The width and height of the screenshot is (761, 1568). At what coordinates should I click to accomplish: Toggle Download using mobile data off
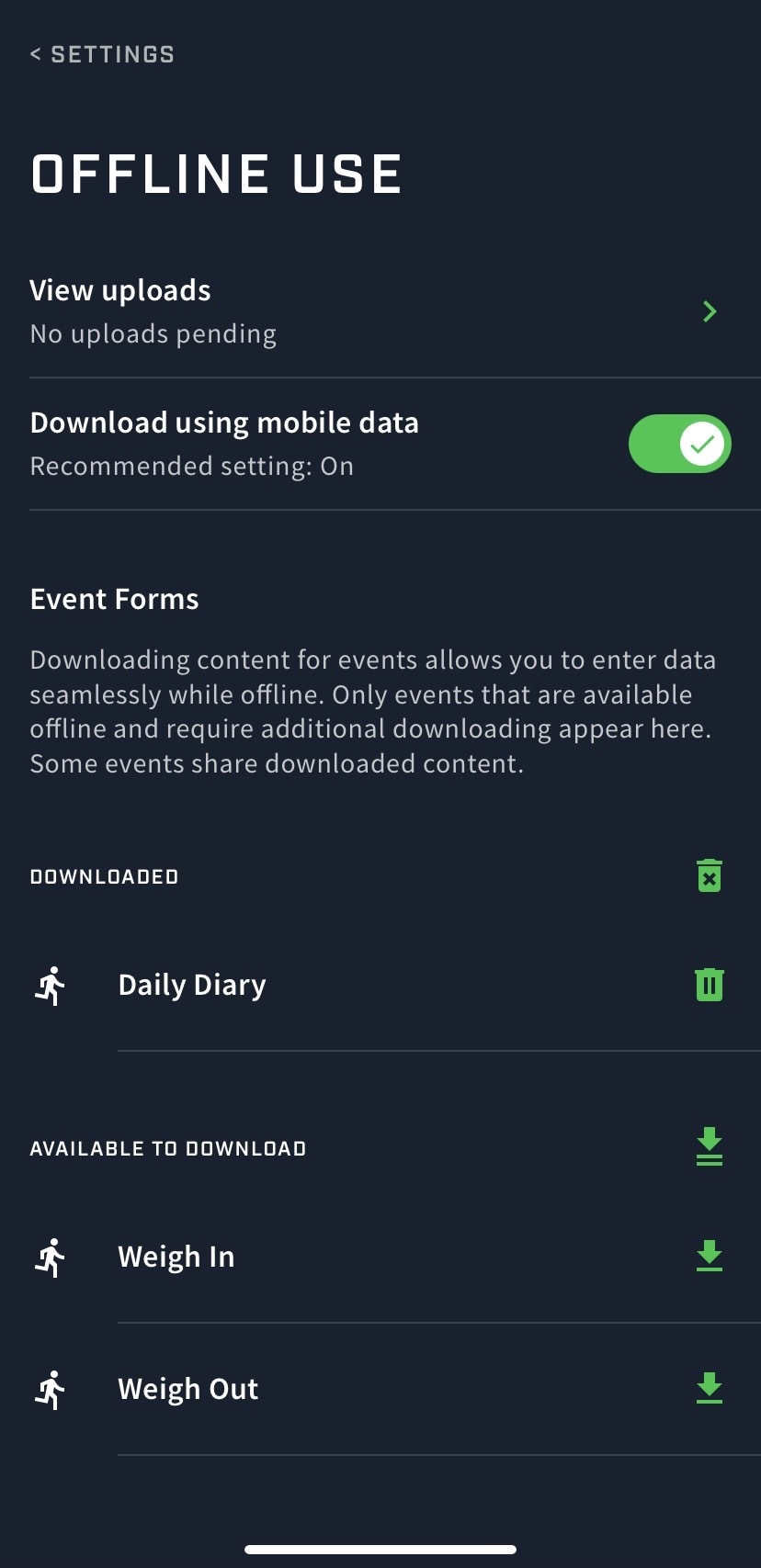pos(679,444)
